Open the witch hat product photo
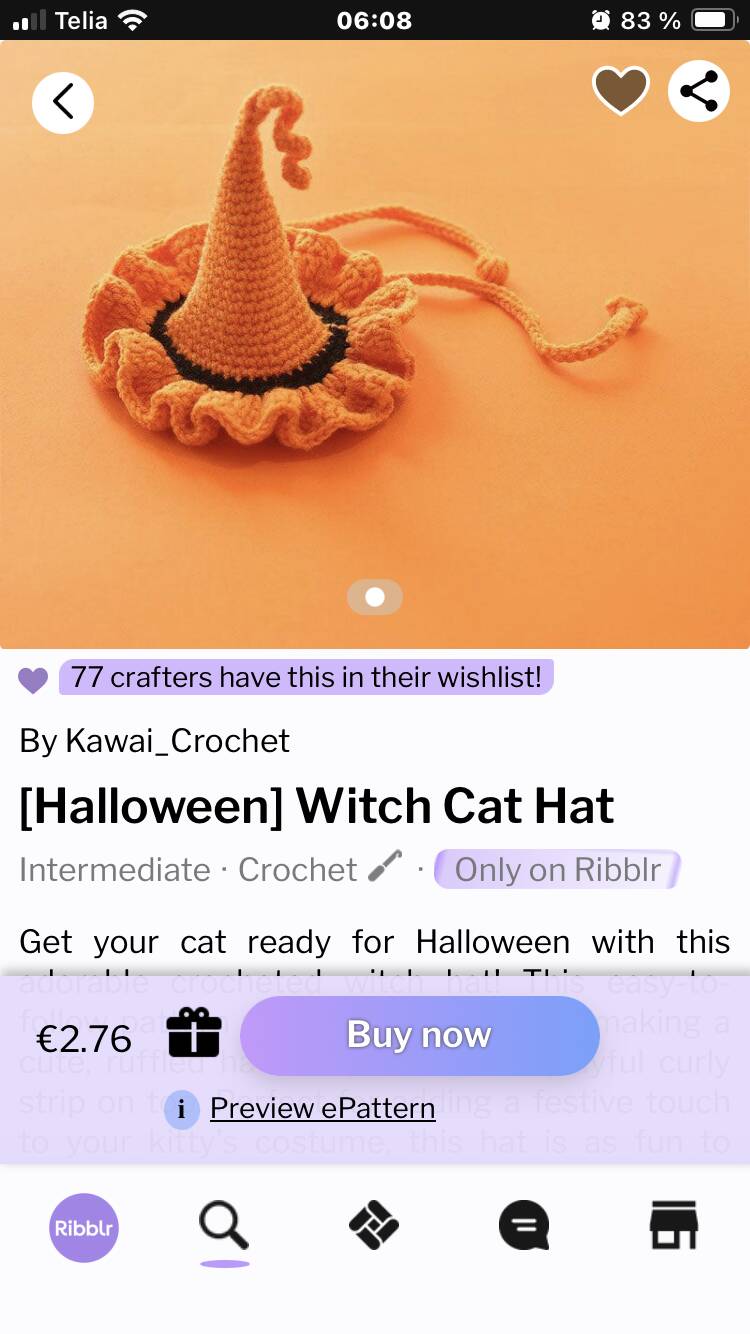Image resolution: width=750 pixels, height=1334 pixels. point(375,344)
